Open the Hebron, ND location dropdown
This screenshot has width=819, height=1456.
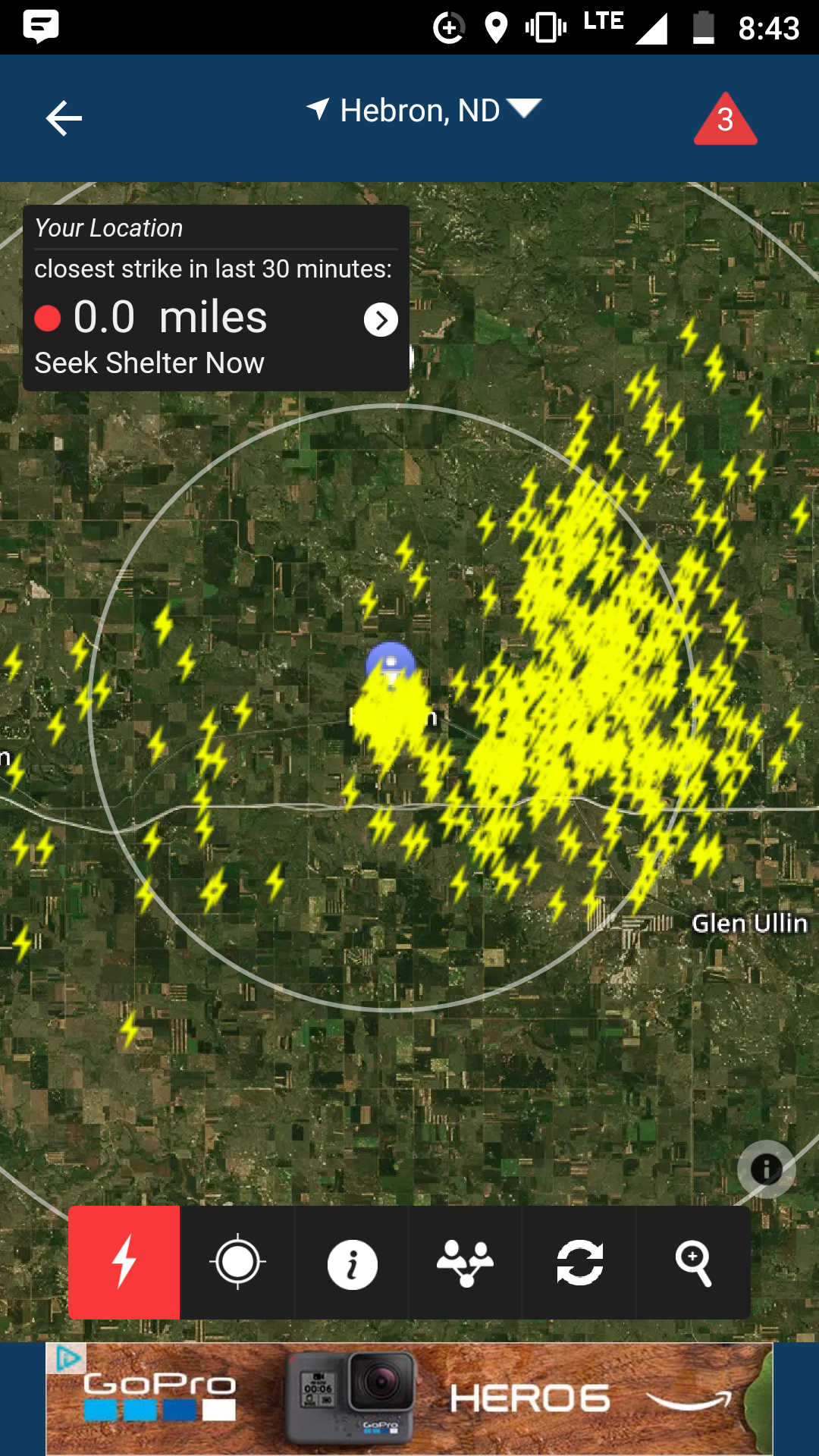[423, 111]
